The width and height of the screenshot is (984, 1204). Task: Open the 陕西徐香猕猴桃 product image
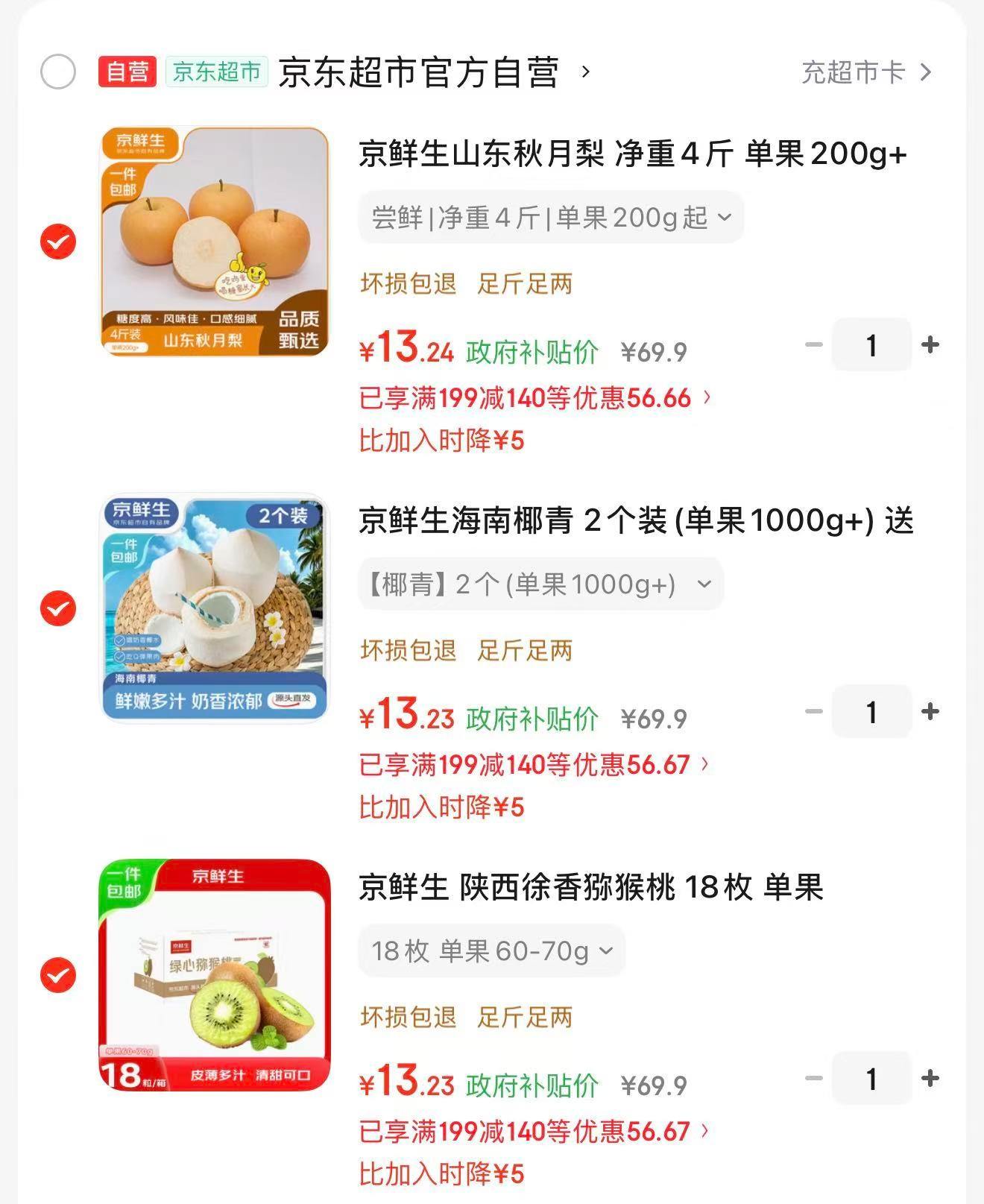[215, 975]
